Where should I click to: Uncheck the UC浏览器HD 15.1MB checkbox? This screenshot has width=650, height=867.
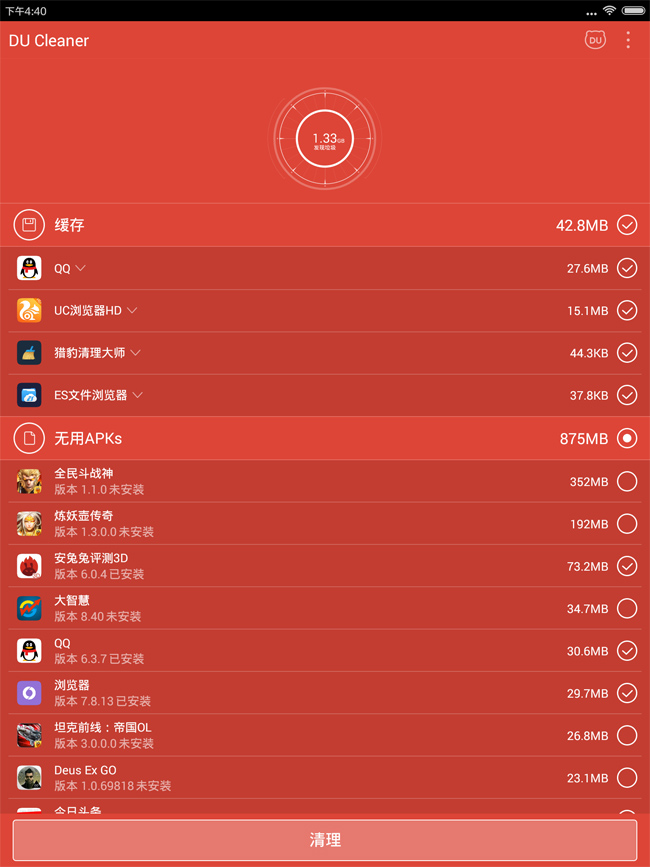(x=627, y=310)
